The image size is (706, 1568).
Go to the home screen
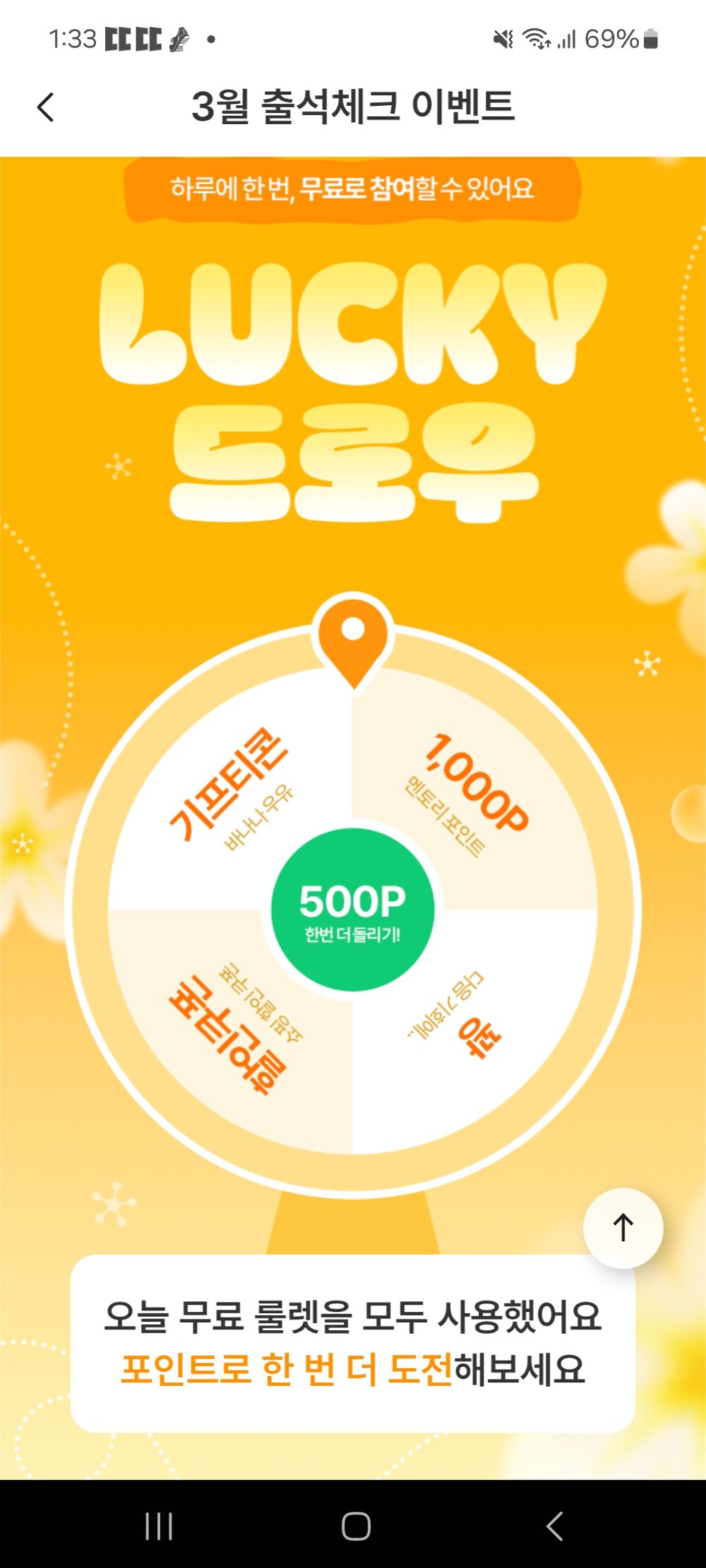coord(356,1526)
